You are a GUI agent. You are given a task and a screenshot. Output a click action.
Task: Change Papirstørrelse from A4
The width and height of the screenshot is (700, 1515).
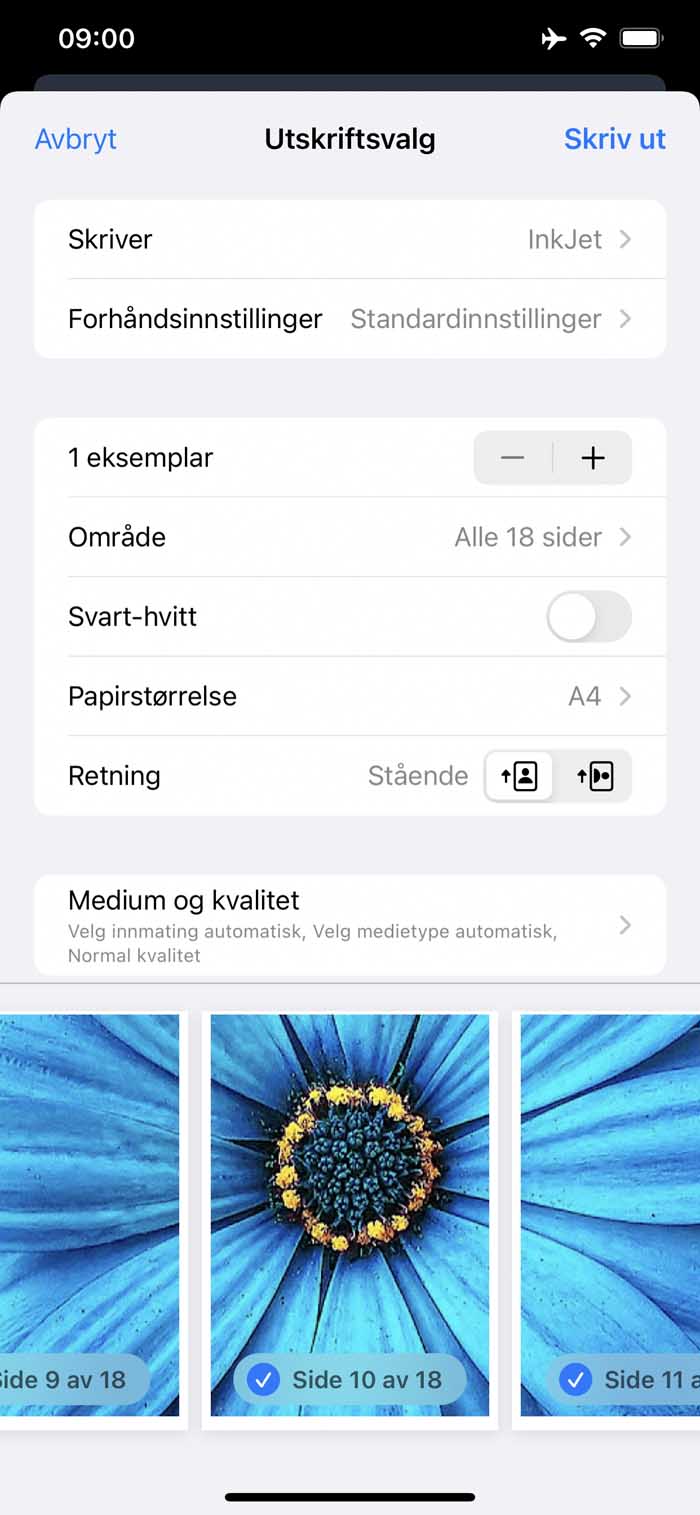click(350, 696)
